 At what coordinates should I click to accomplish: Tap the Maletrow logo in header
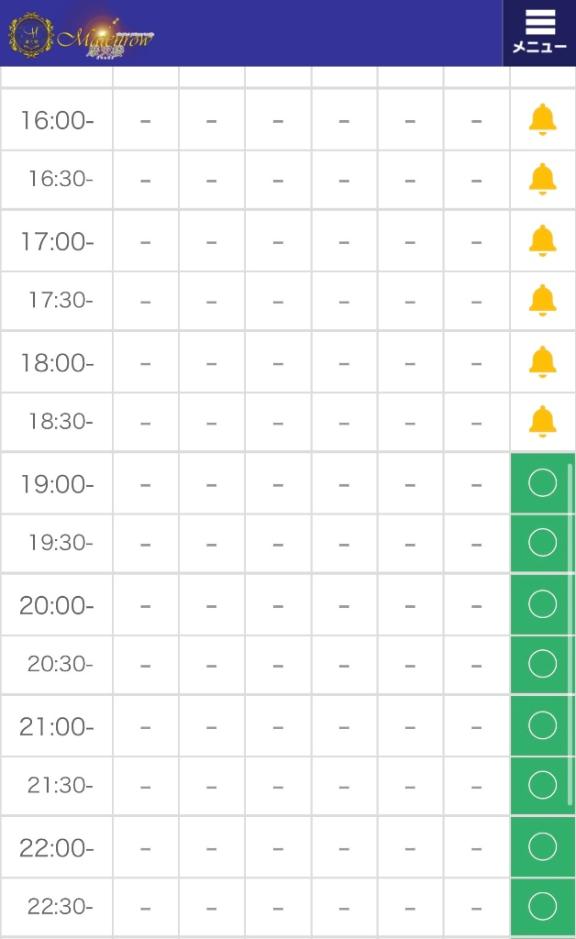click(81, 36)
